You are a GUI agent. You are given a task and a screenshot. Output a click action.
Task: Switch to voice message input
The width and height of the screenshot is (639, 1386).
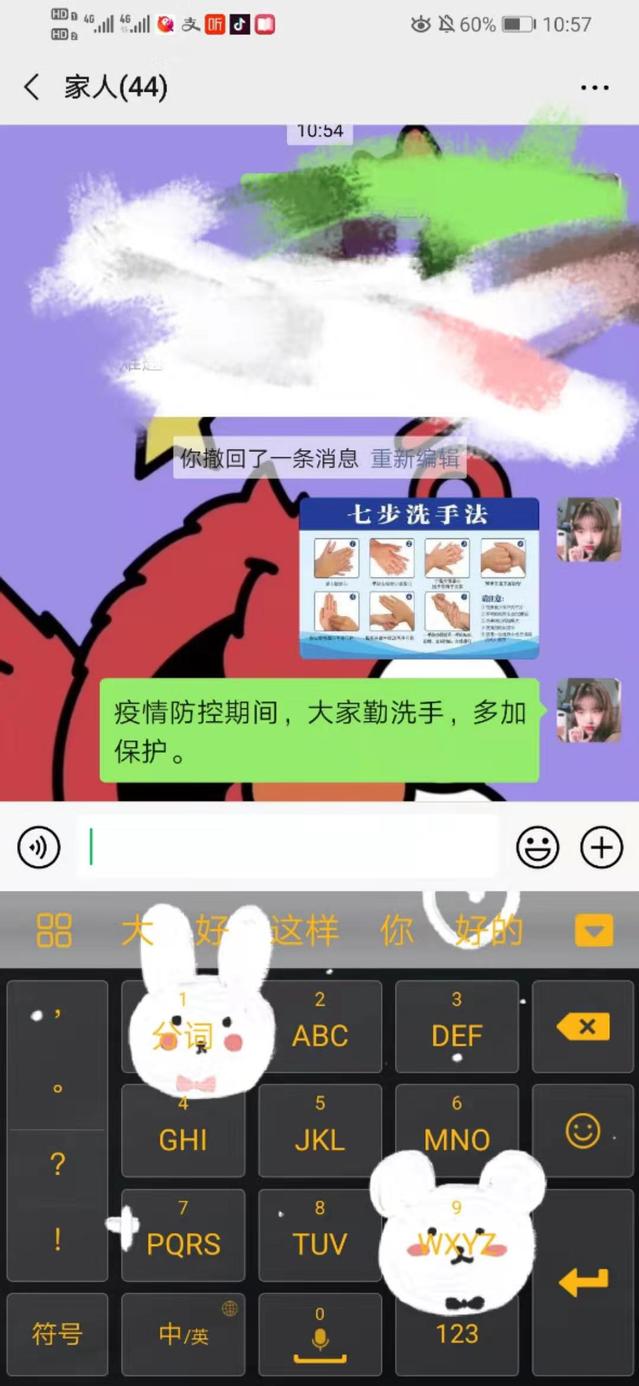click(x=39, y=848)
